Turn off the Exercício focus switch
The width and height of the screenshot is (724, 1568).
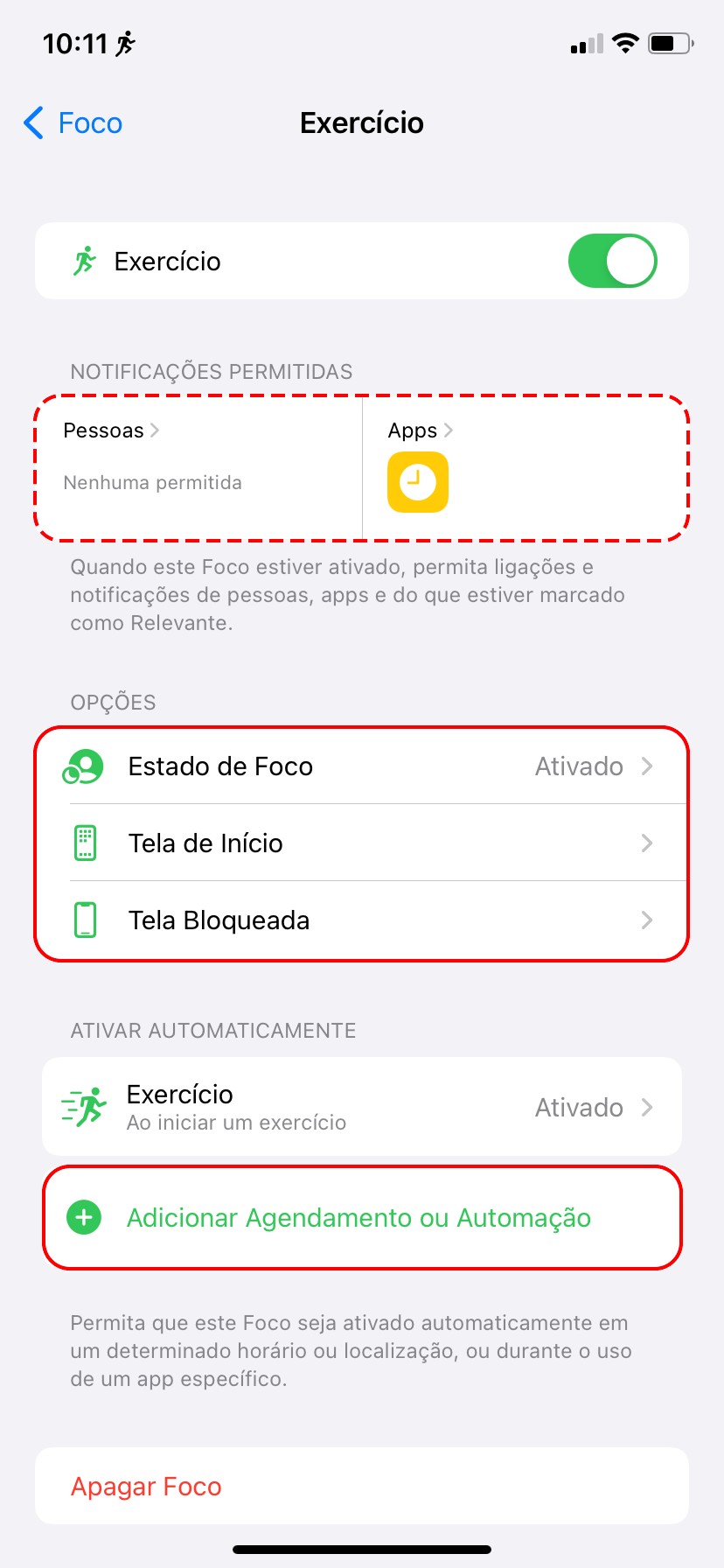(x=612, y=261)
